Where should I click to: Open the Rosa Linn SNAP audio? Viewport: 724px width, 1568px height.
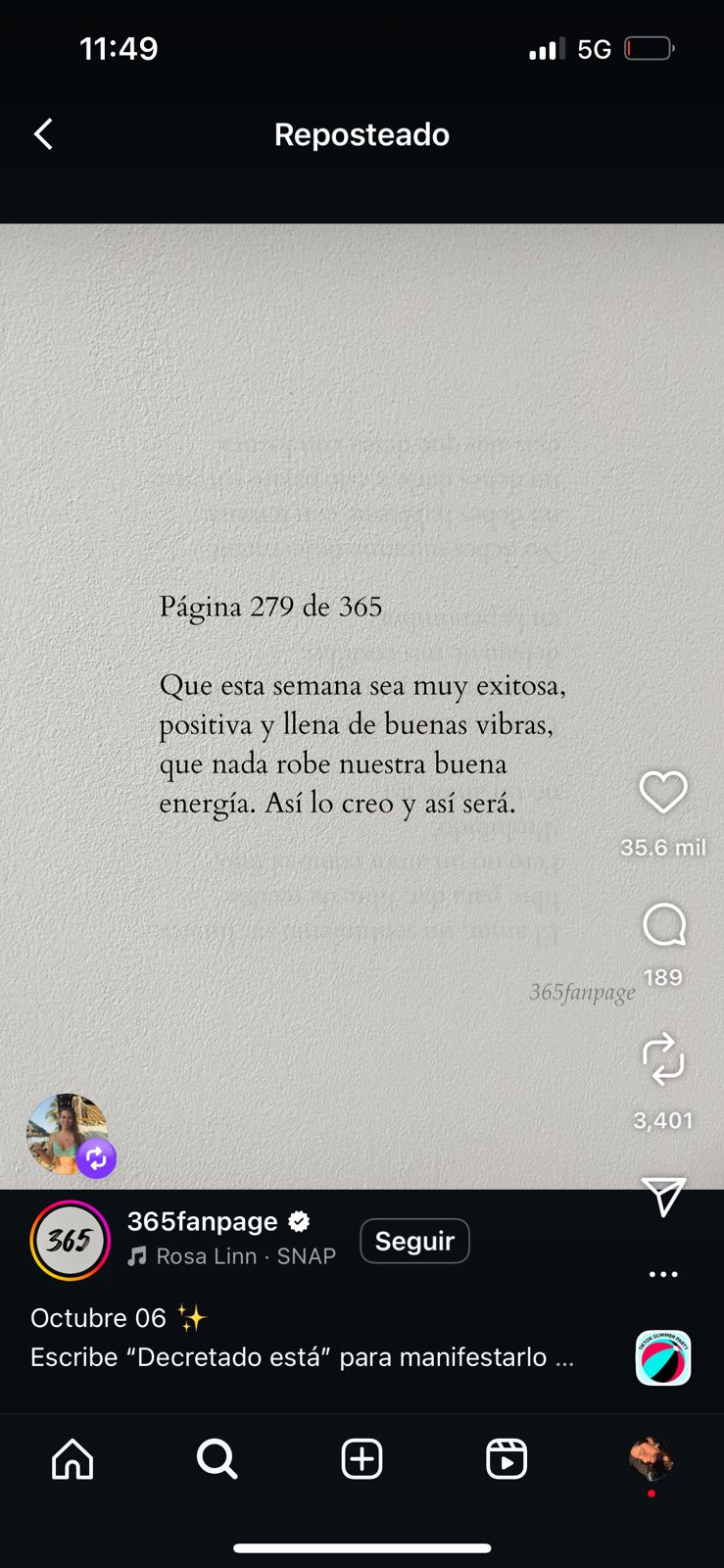coord(233,1256)
